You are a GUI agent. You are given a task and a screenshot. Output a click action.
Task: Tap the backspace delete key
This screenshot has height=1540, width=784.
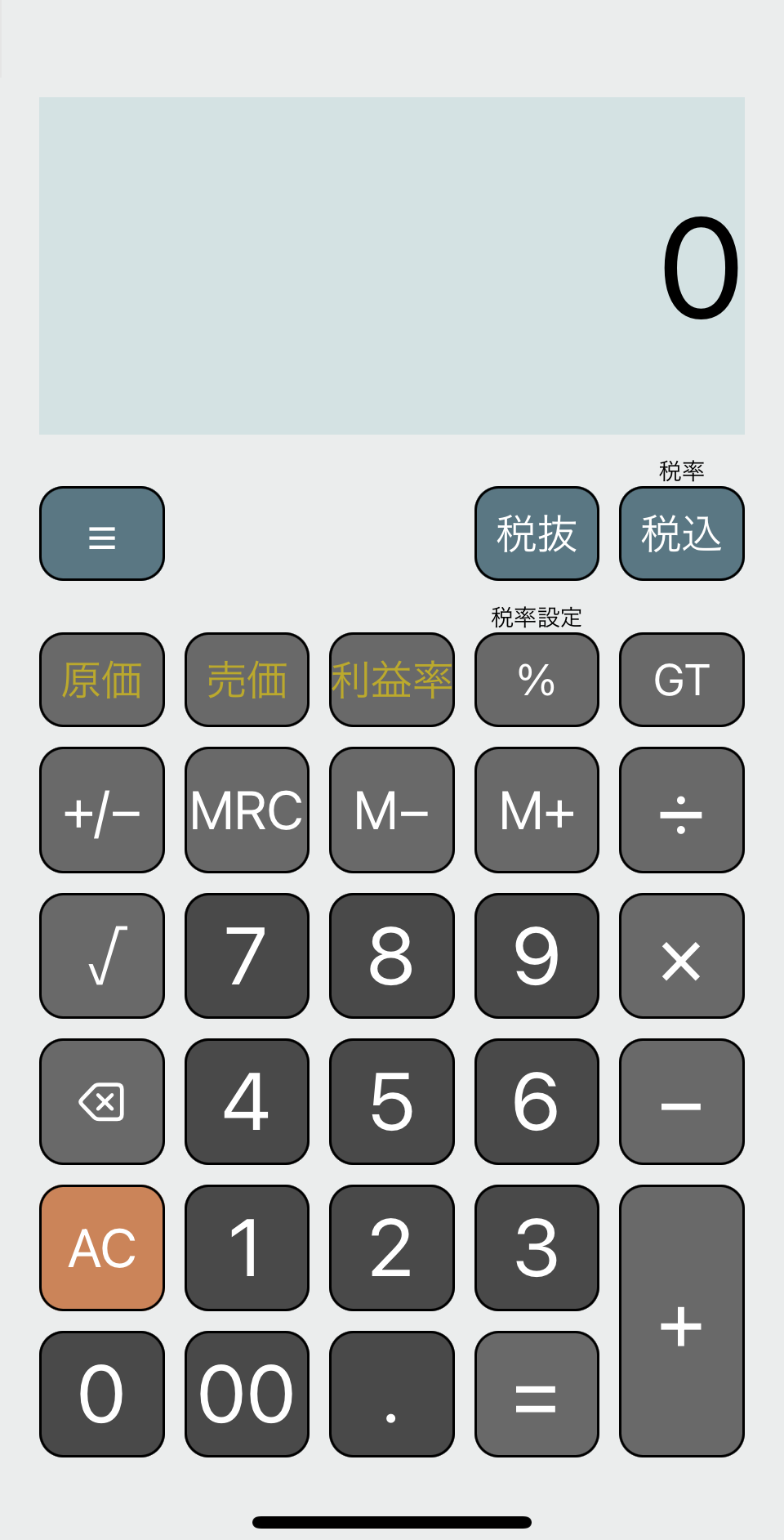(x=101, y=1101)
